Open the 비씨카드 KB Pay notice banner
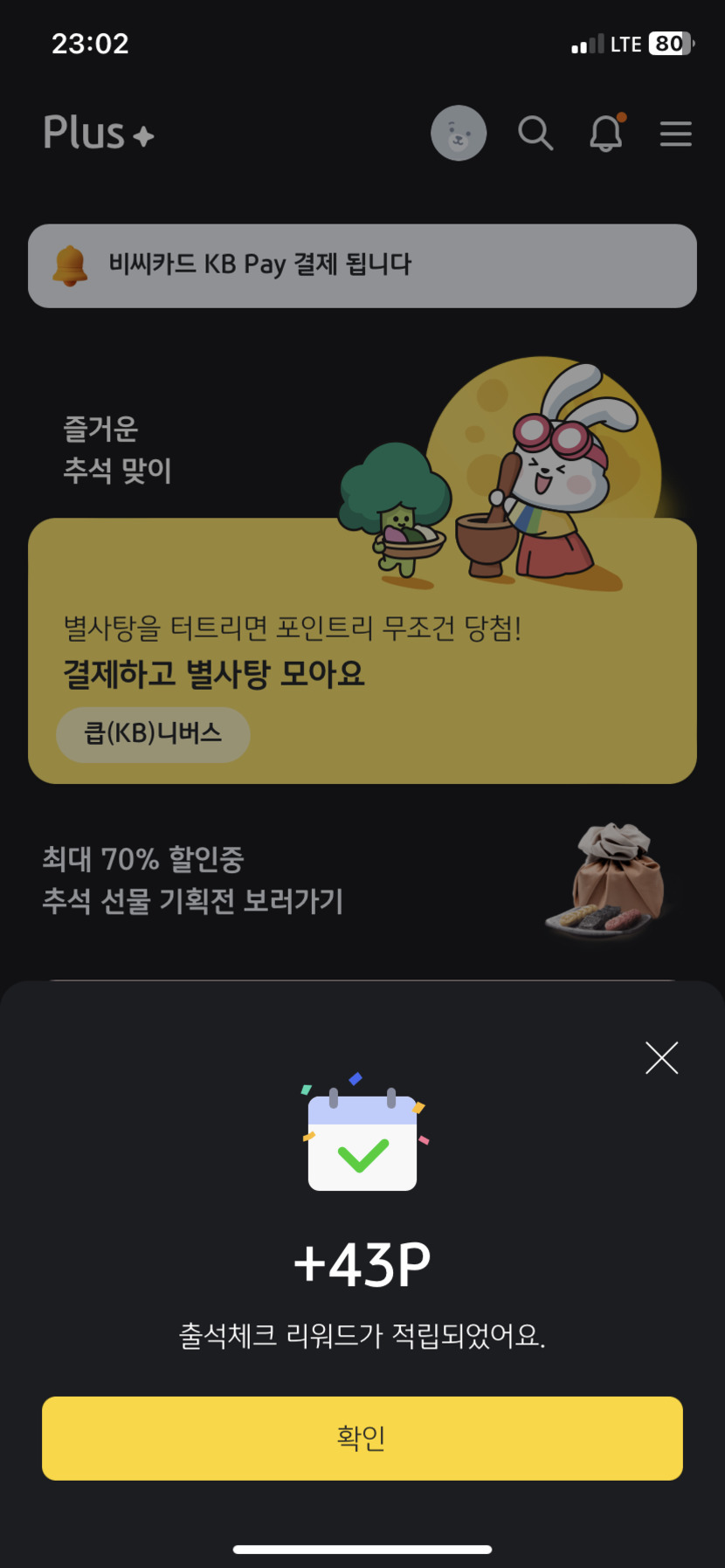This screenshot has height=1568, width=725. (362, 265)
